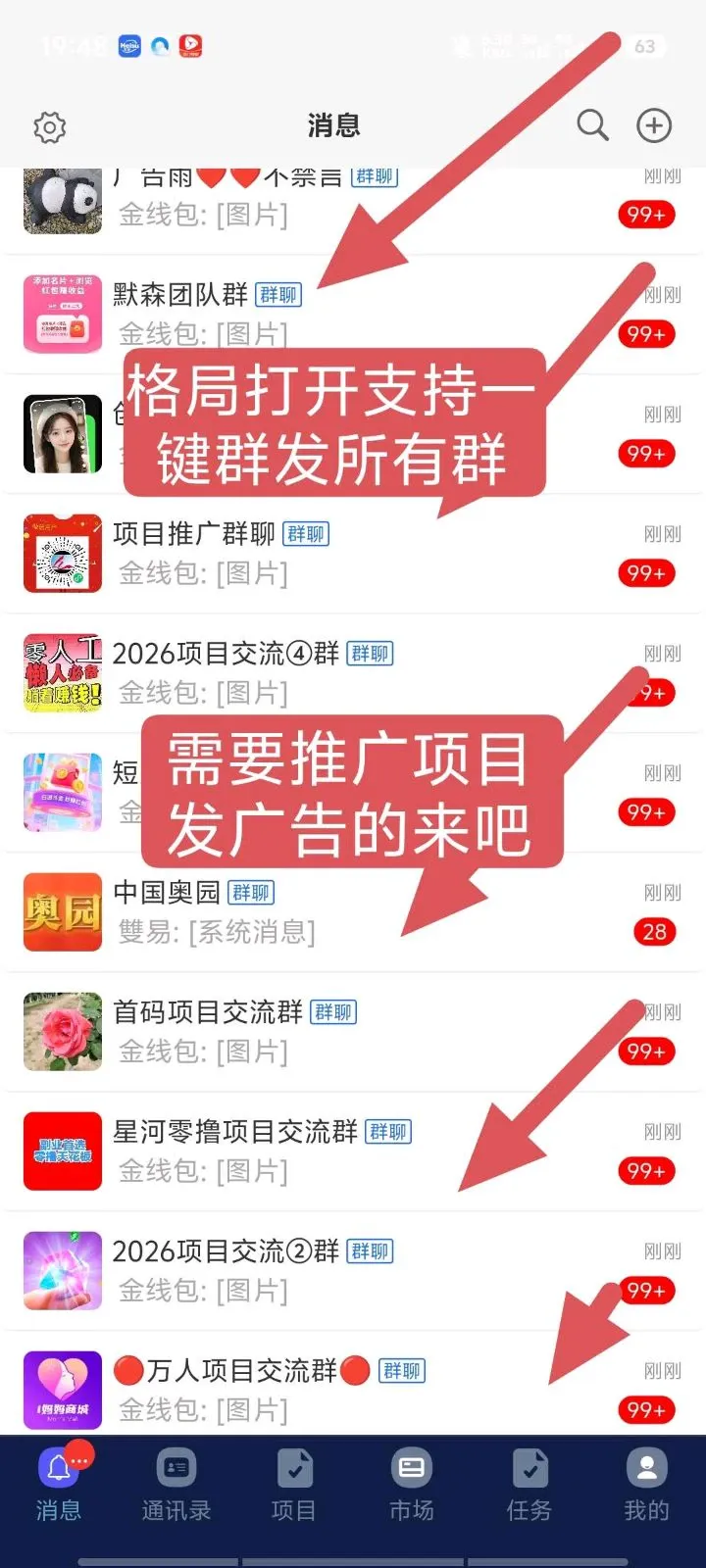The image size is (706, 1568).
Task: Open the 星河零撸项目交流群 chat
Action: coord(235,1133)
